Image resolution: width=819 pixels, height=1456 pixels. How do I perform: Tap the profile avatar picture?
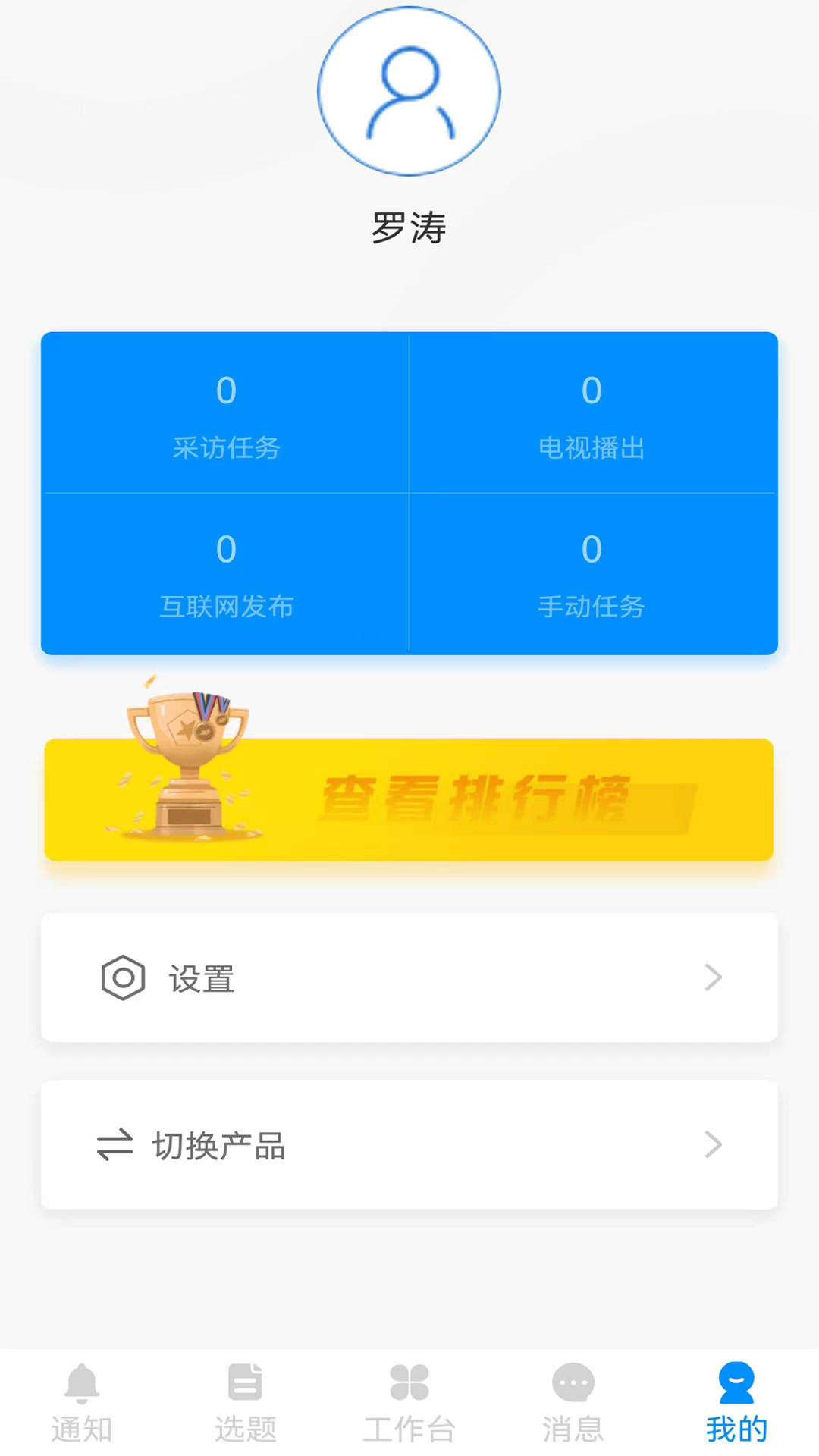(x=409, y=91)
